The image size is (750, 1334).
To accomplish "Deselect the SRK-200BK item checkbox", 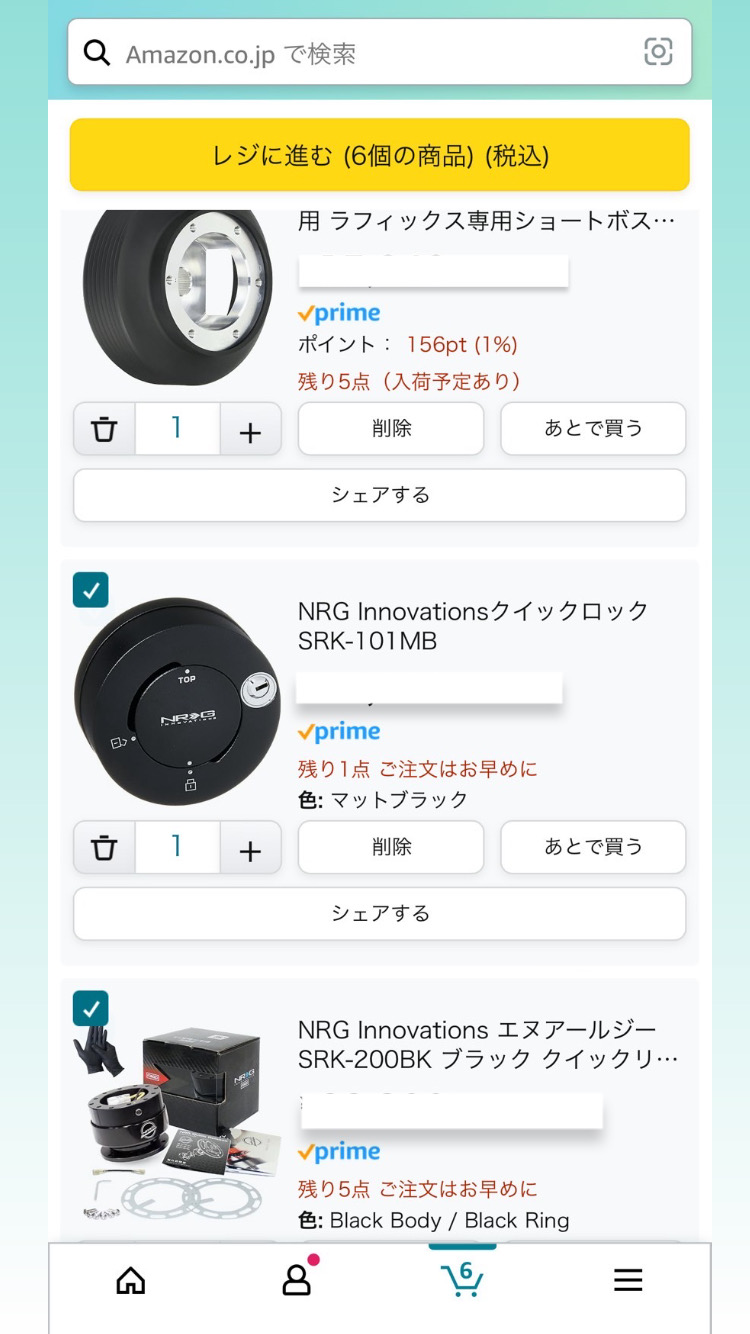I will (x=91, y=1008).
